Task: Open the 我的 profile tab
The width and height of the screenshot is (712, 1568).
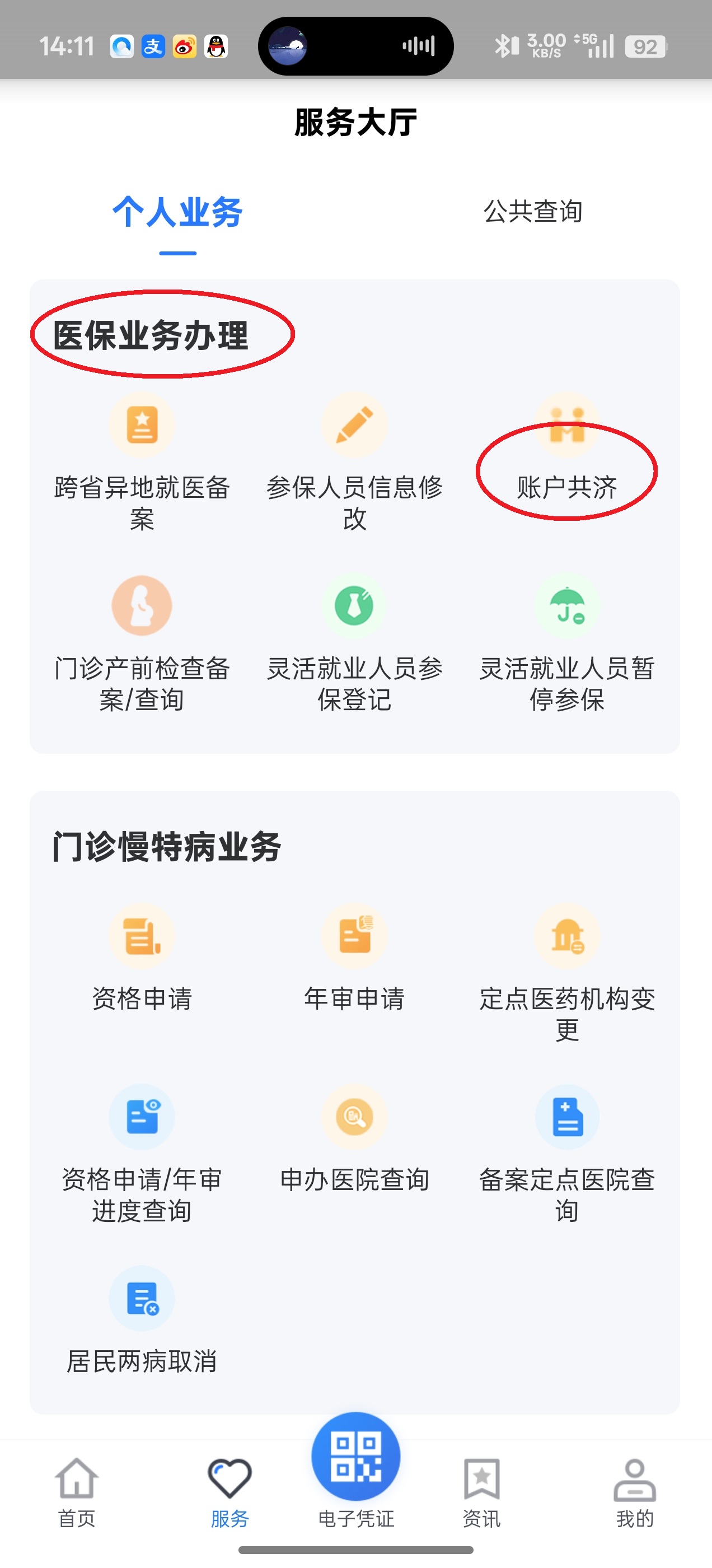Action: click(634, 1491)
